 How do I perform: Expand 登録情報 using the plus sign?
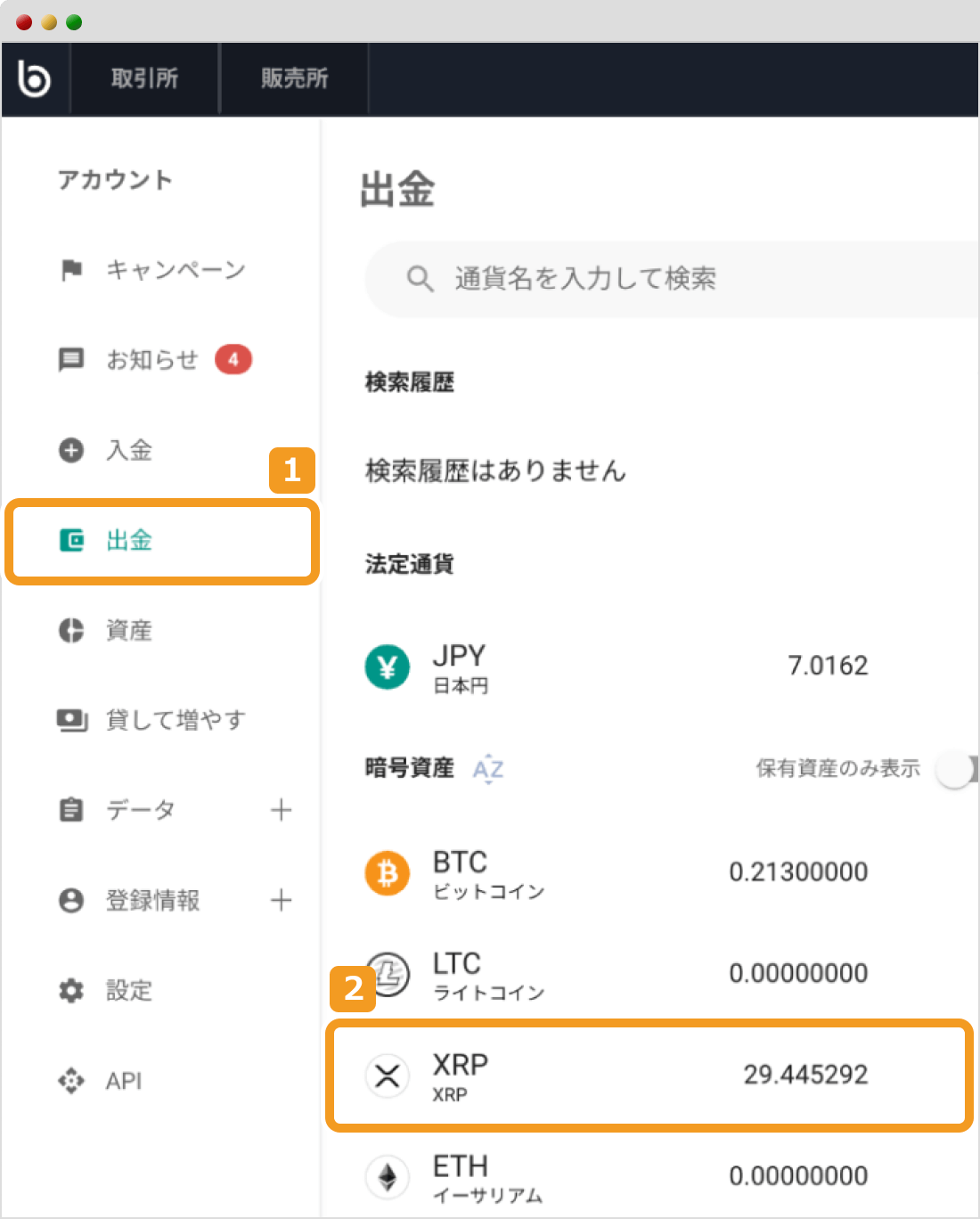coord(282,900)
